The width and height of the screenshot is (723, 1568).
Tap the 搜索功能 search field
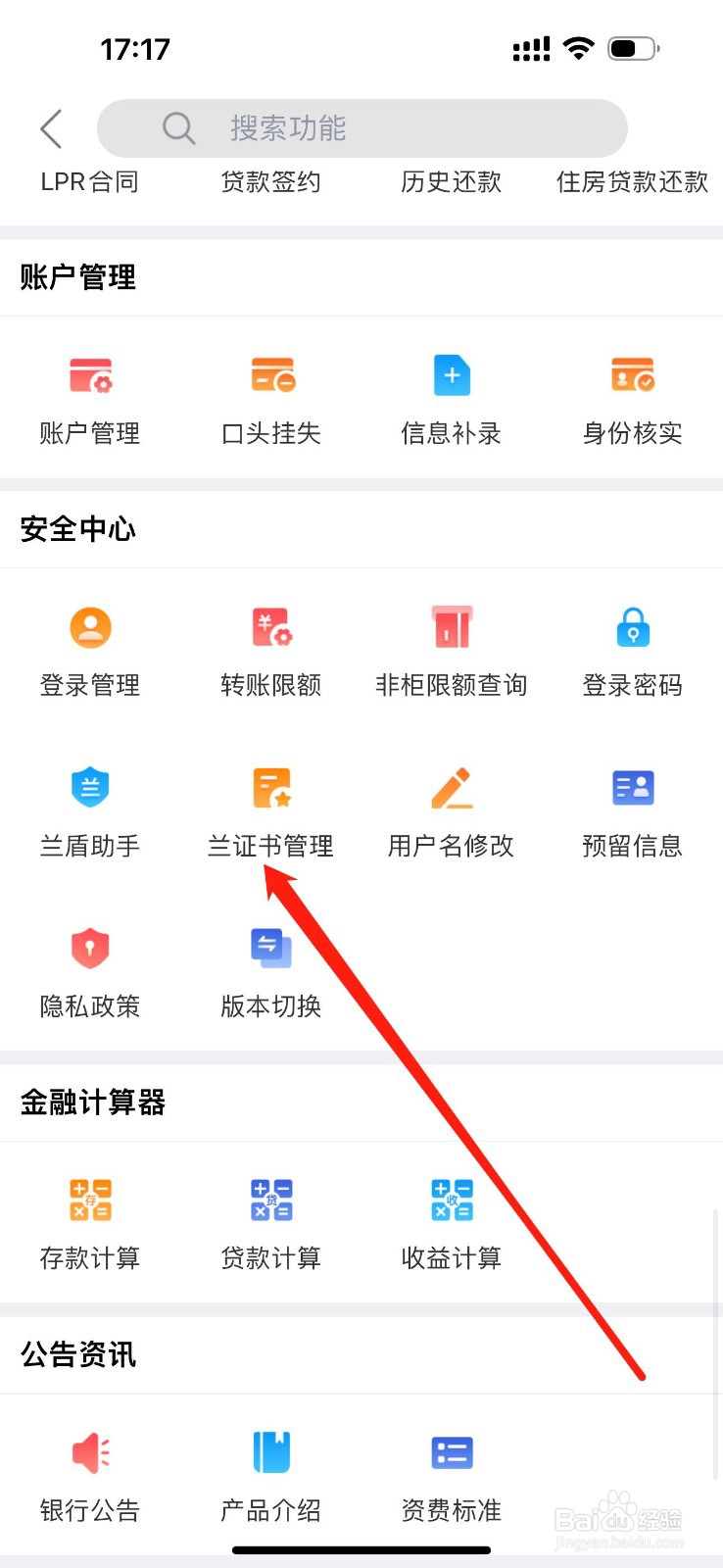coord(361,128)
